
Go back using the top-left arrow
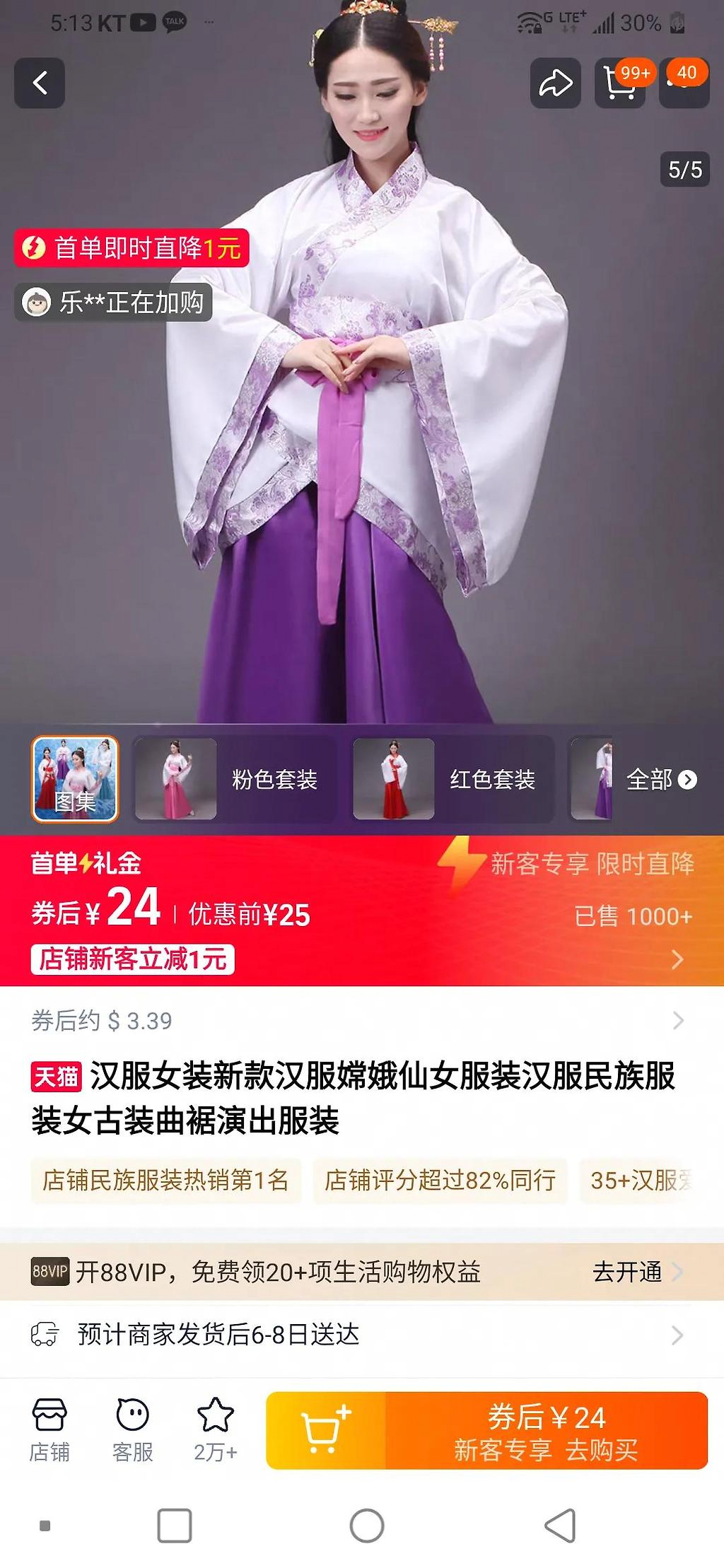(40, 83)
